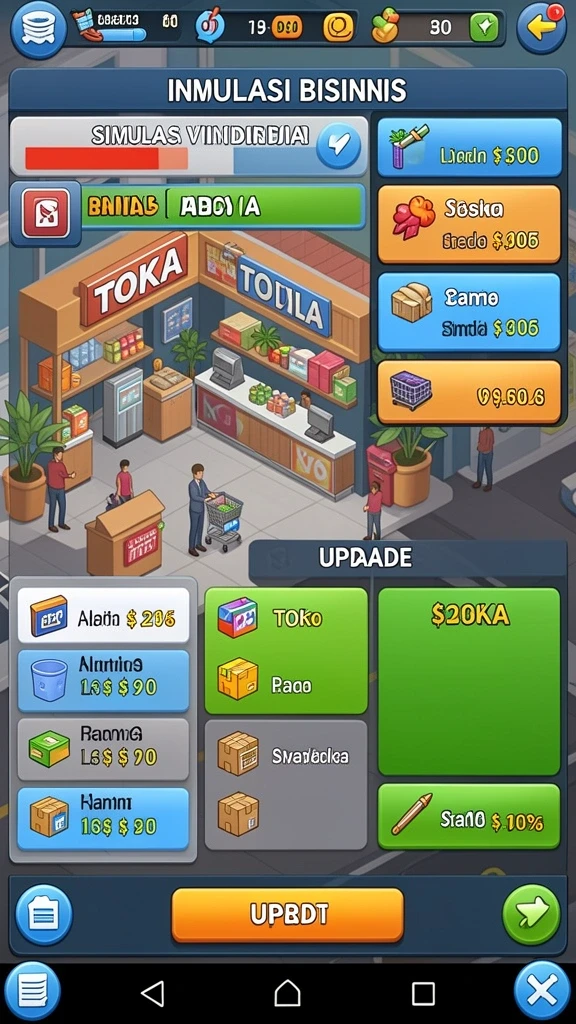Close with the blue X button
This screenshot has height=1024, width=576.
543,991
